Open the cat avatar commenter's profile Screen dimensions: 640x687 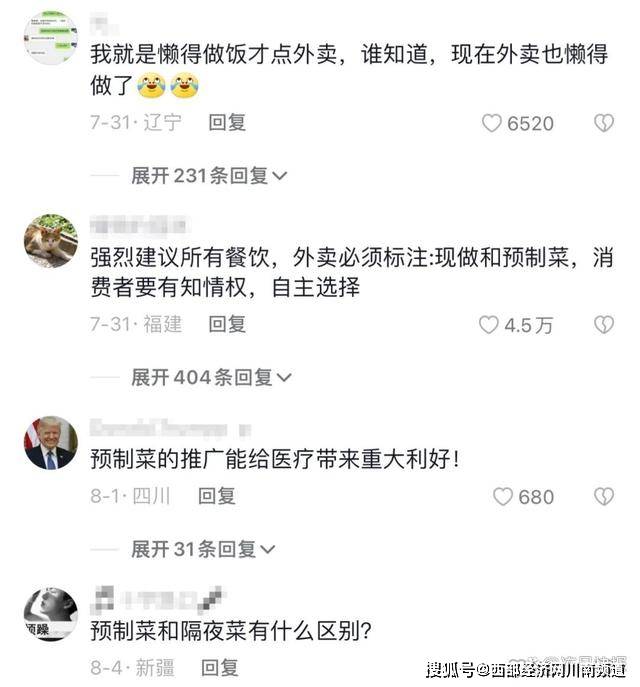click(x=50, y=240)
